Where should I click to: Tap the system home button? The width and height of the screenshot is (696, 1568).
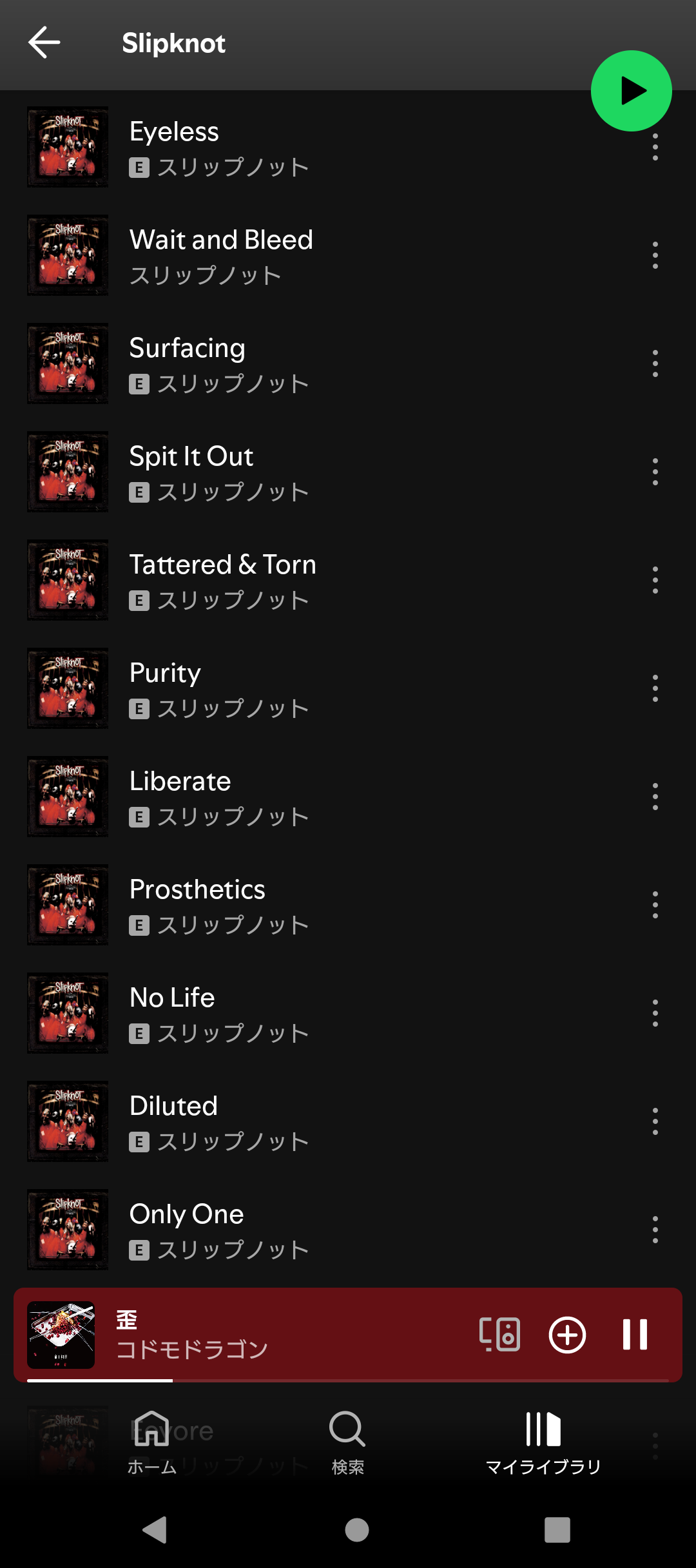point(357,1530)
